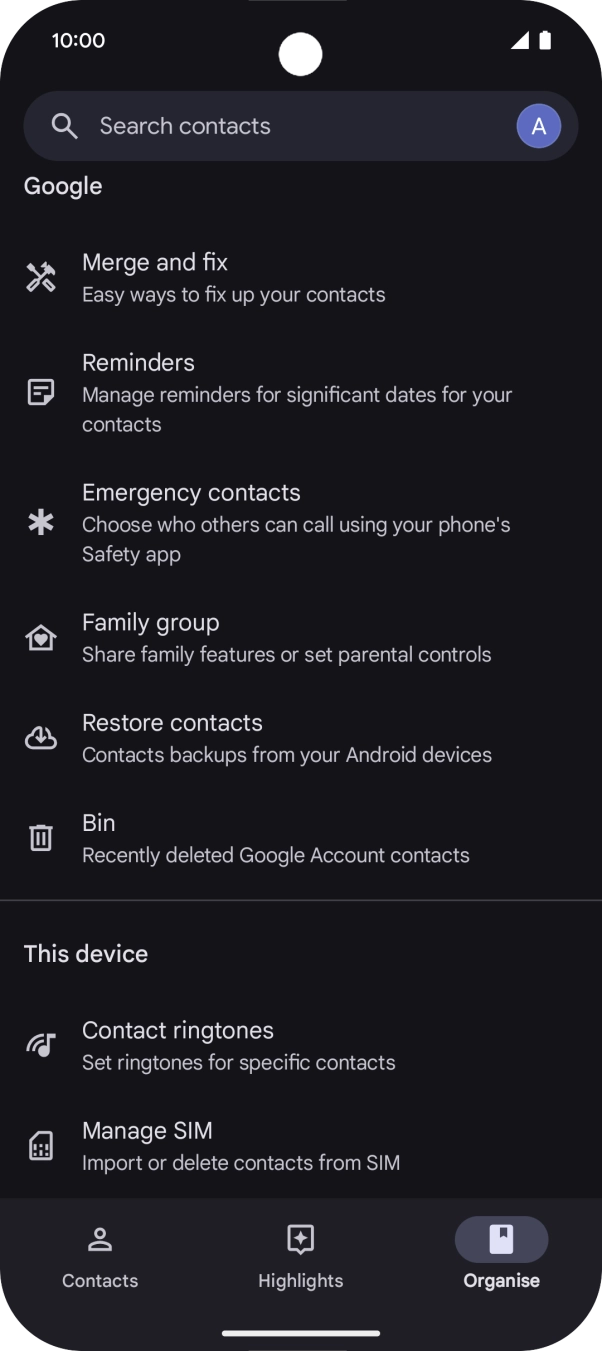Open the Search contacts field
The width and height of the screenshot is (602, 1351).
pos(270,126)
